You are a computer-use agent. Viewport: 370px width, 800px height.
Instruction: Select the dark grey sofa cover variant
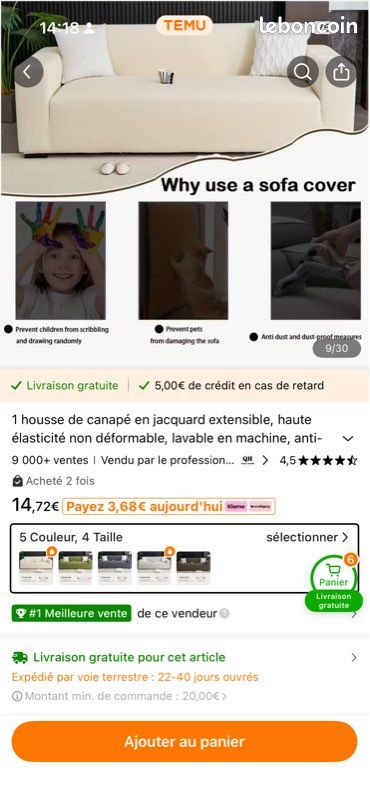pyautogui.click(x=115, y=567)
